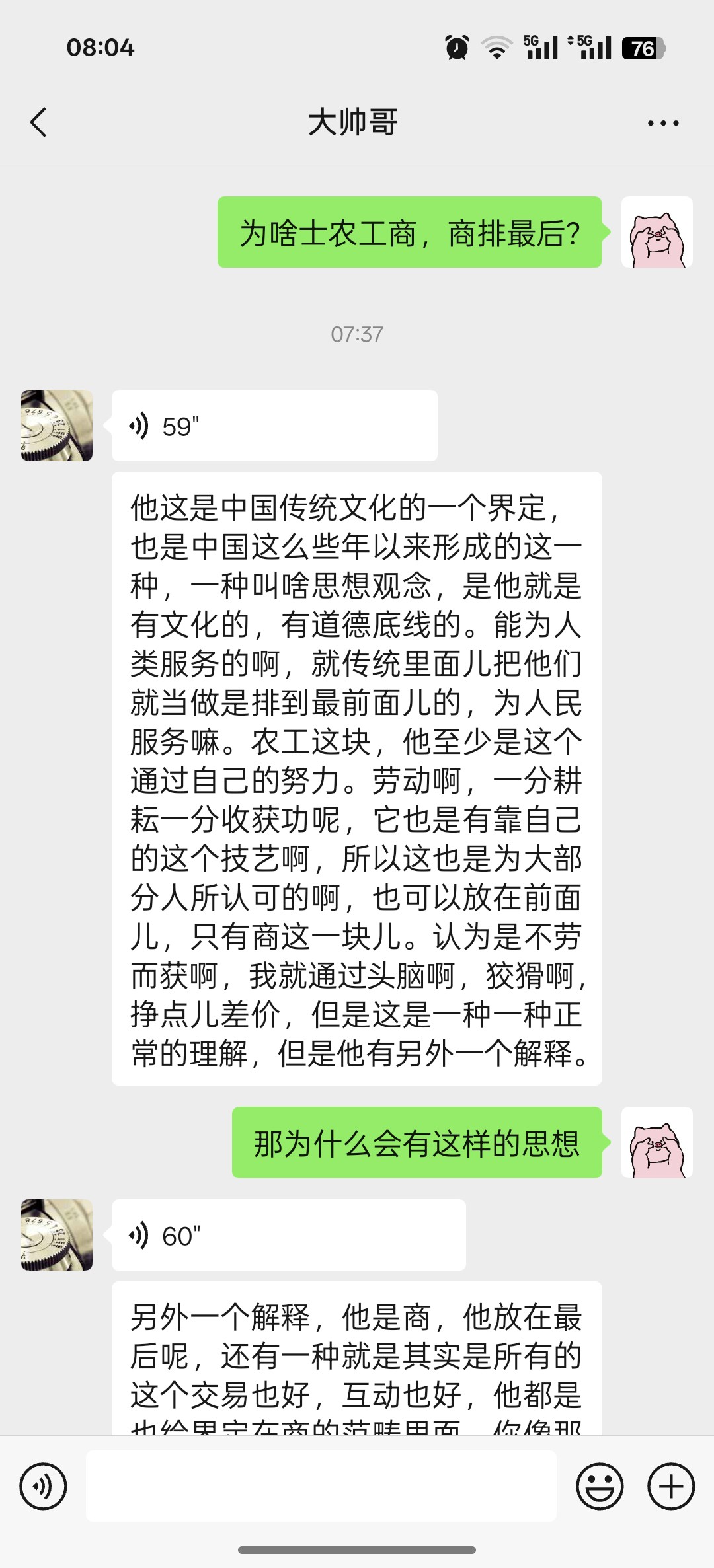
Task: Switch to voice input mode
Action: click(43, 1487)
